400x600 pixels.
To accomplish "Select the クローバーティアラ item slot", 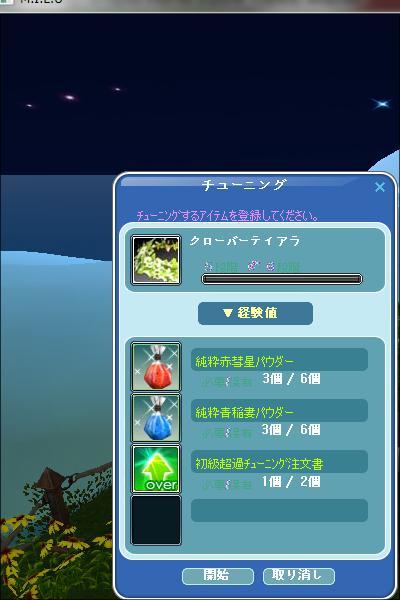I will 156,260.
